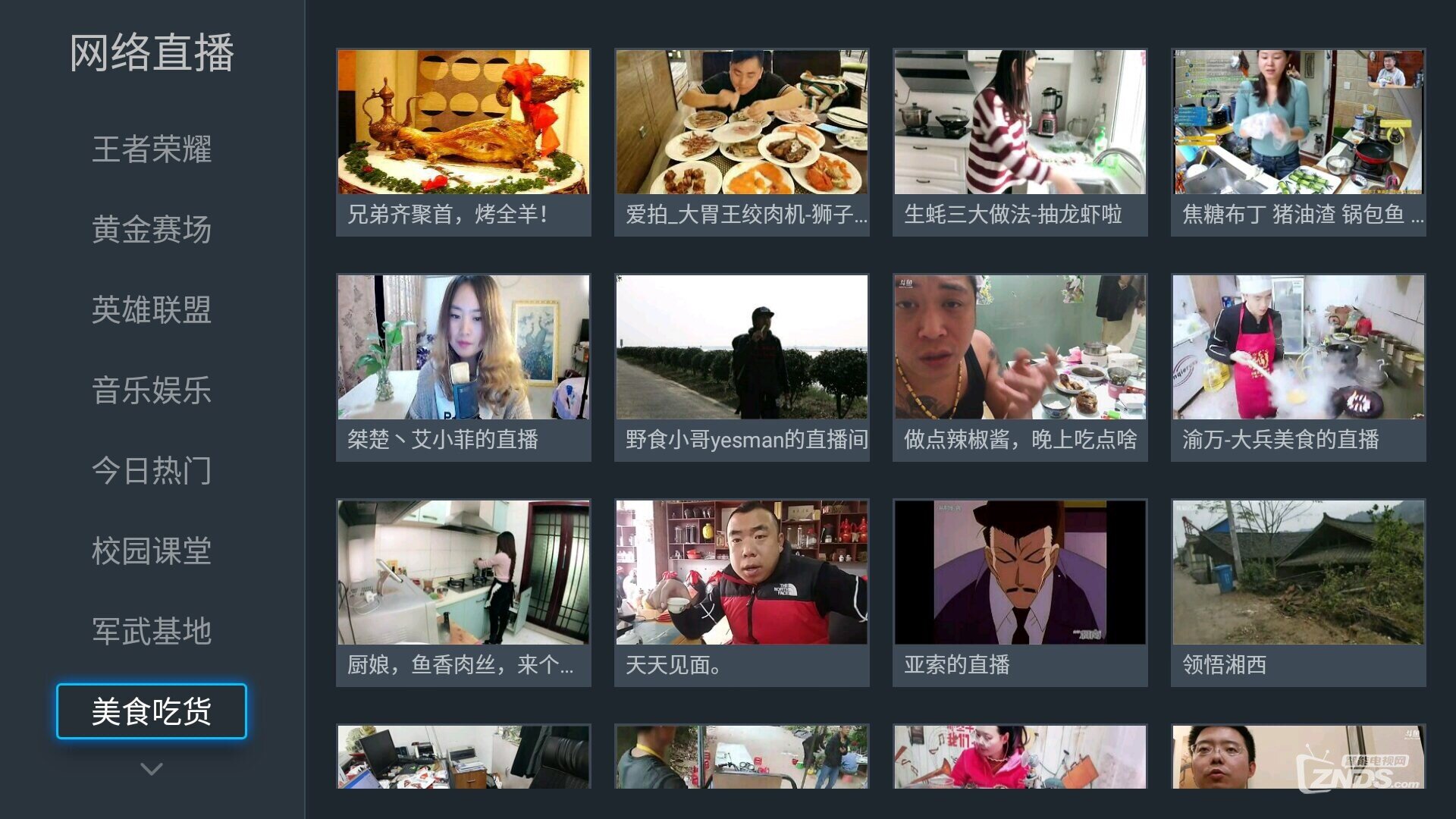Watch 爱拍_大胃王绞肉机 live stream

[x=742, y=142]
